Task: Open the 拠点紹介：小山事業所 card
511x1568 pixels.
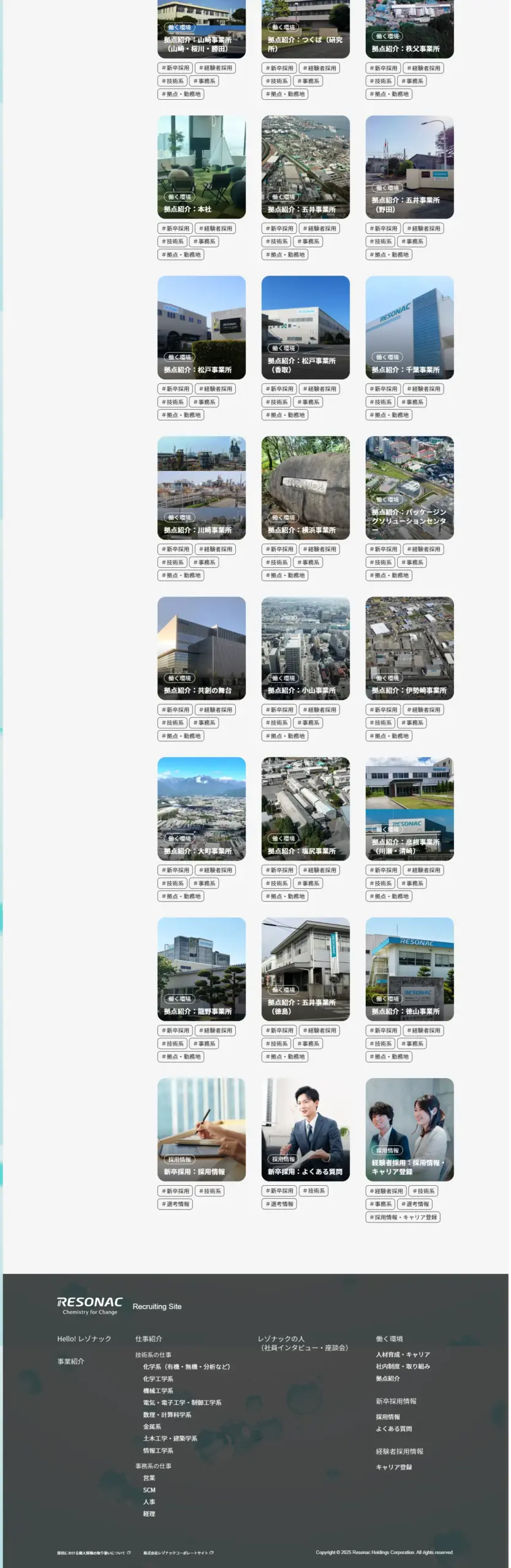Action: [305, 649]
